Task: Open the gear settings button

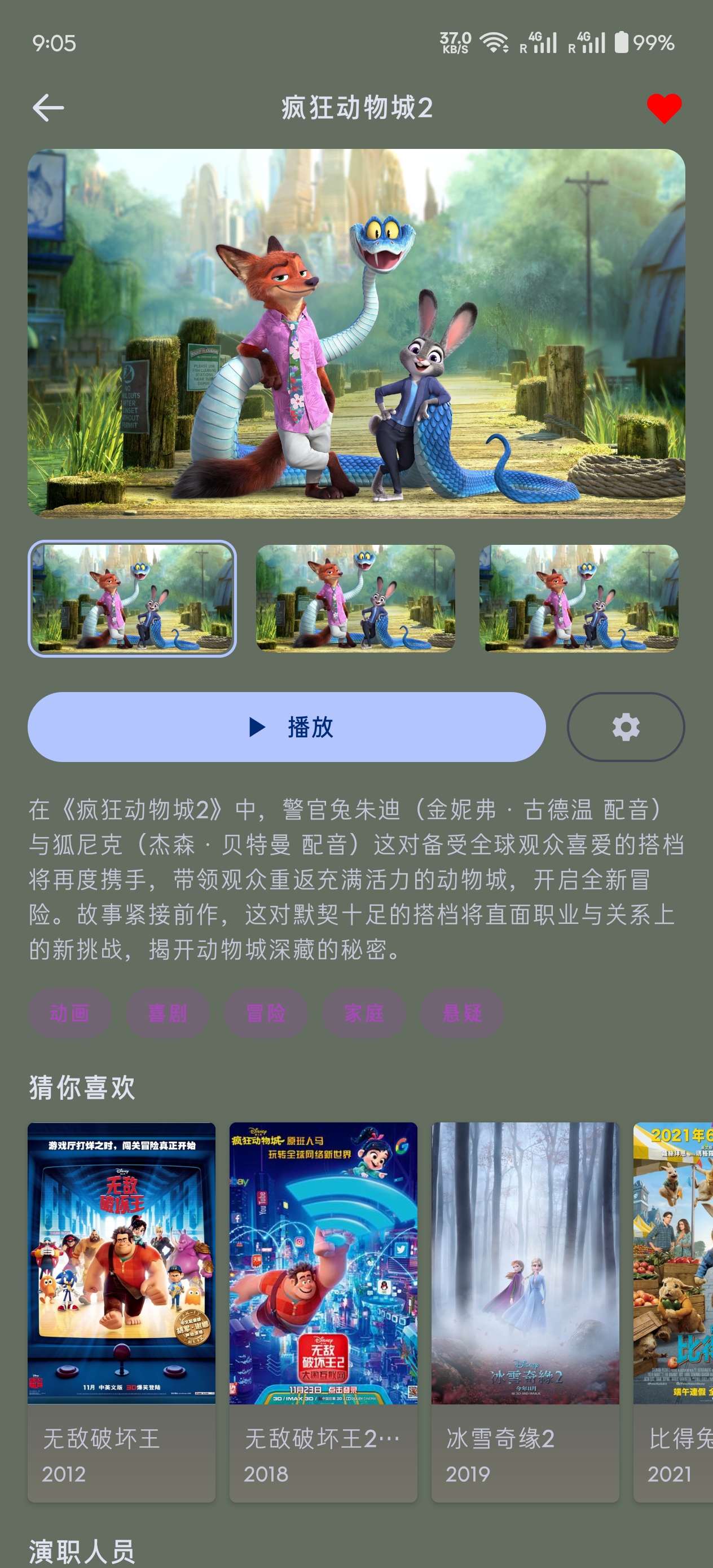Action: [626, 727]
